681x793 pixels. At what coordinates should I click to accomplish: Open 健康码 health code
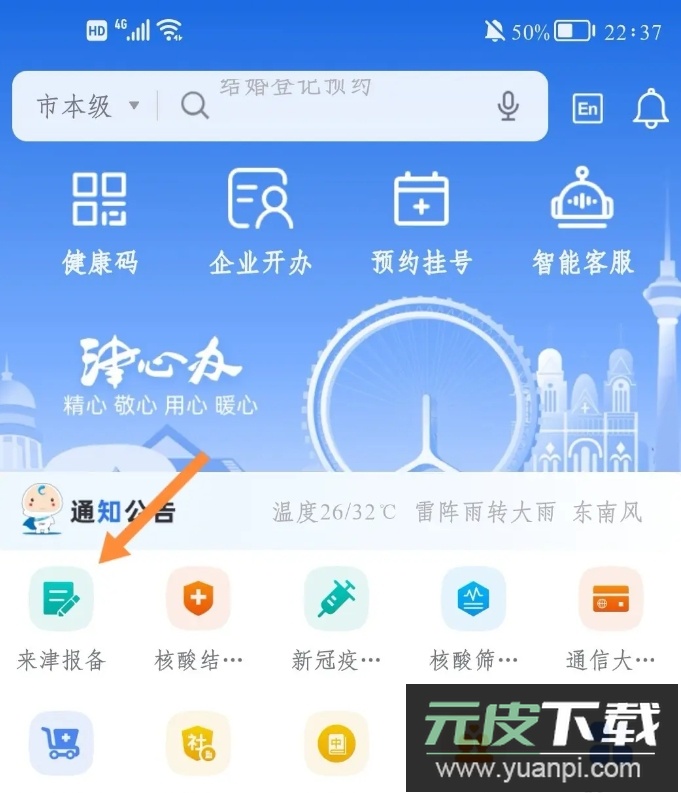pyautogui.click(x=100, y=222)
